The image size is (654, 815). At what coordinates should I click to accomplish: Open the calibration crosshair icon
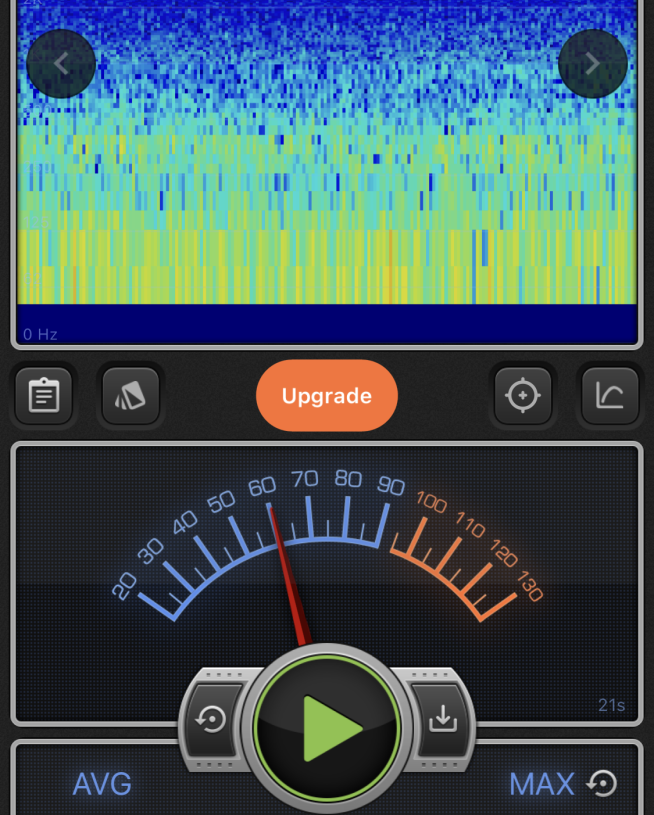click(522, 396)
